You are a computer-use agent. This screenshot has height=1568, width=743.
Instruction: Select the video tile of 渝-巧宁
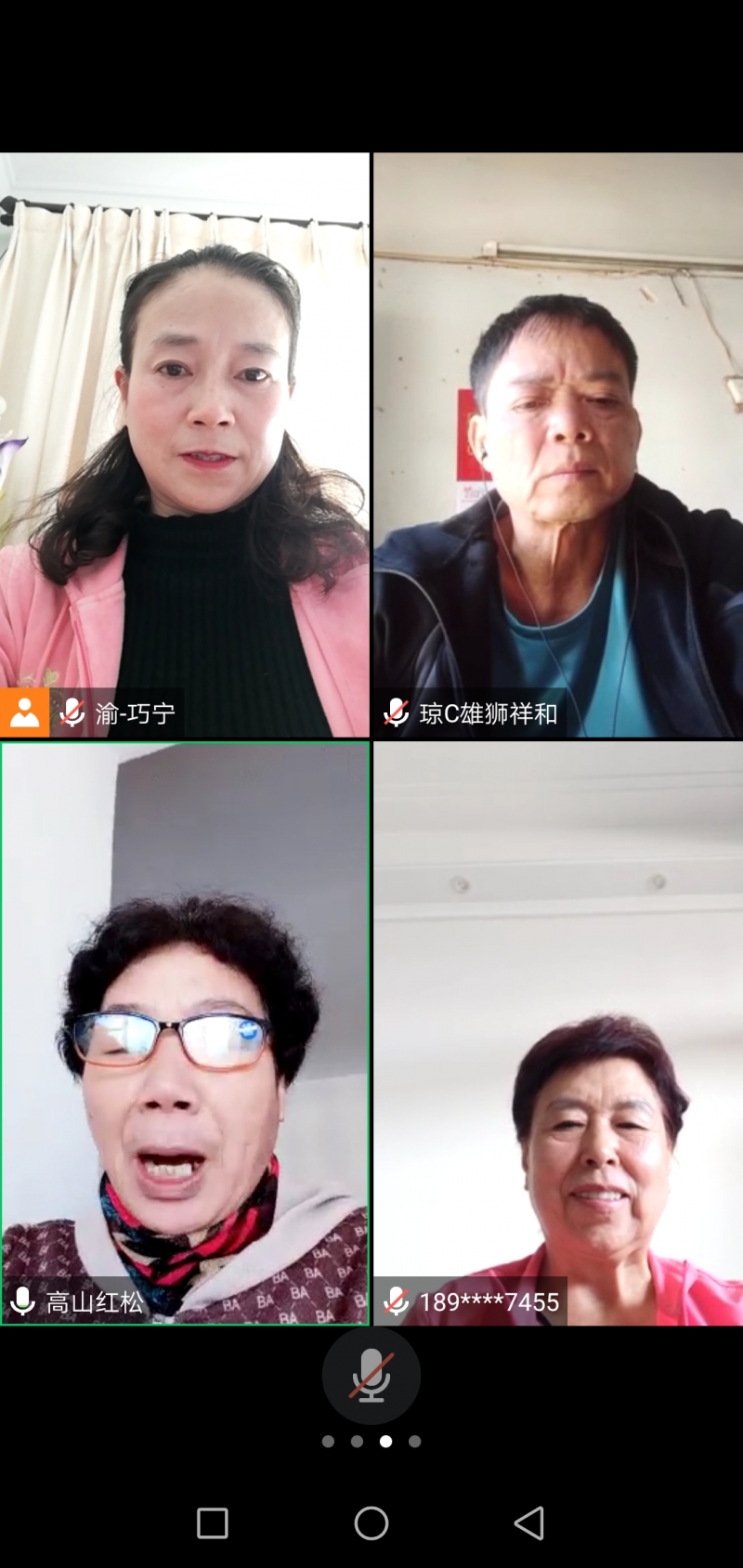tap(185, 445)
